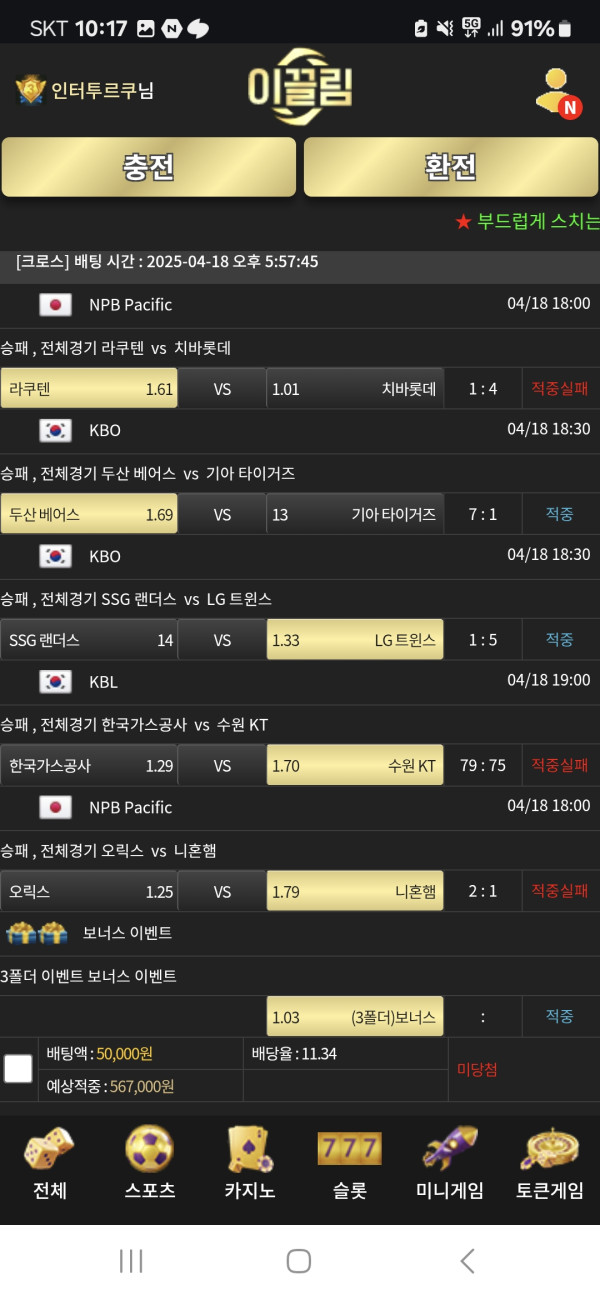Switch to the 전체 tab
This screenshot has height=1300, width=600.
click(x=49, y=1163)
